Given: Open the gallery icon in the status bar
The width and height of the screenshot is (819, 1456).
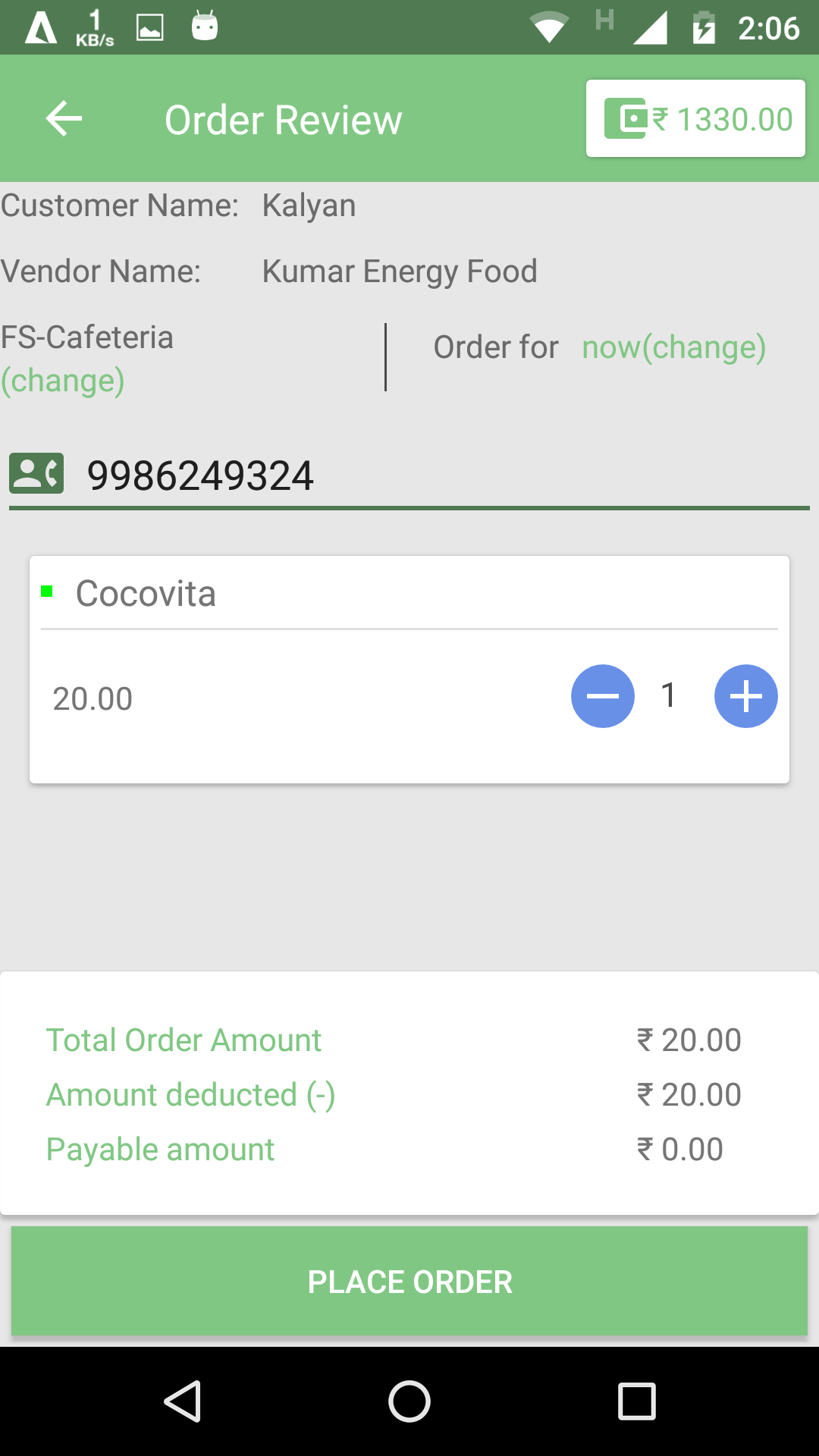Looking at the screenshot, I should (x=149, y=27).
